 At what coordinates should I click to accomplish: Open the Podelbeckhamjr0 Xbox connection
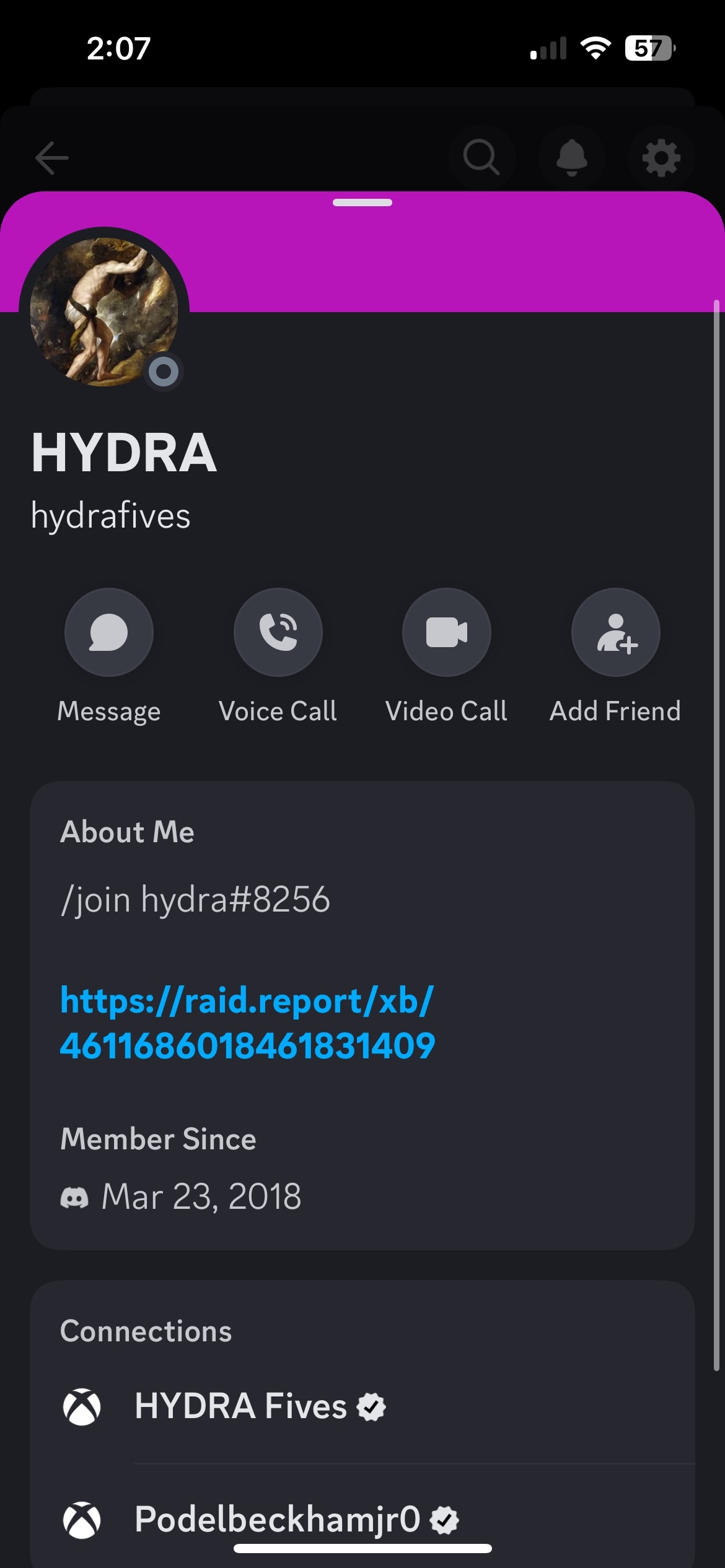[x=279, y=1518]
